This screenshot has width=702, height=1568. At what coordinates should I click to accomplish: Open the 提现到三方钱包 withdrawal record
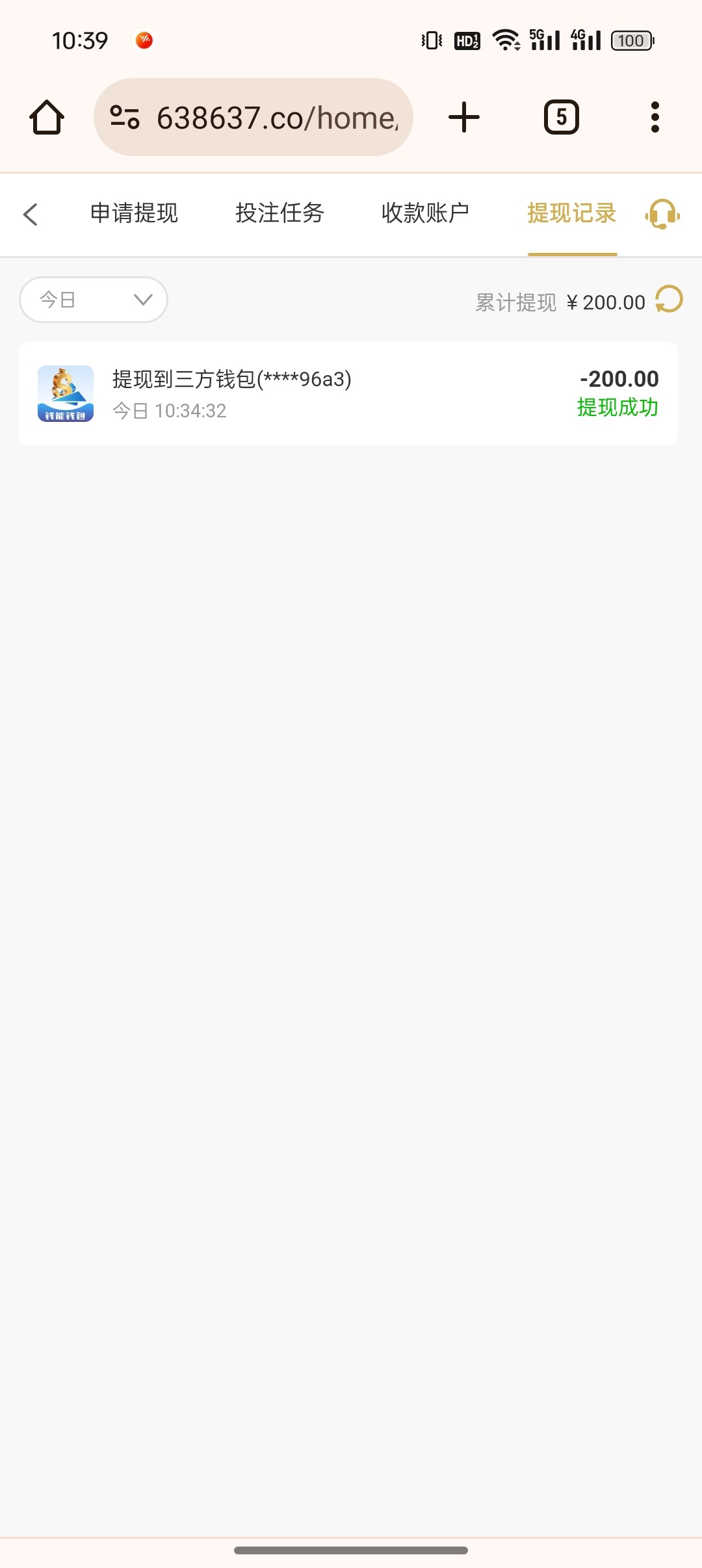click(348, 394)
